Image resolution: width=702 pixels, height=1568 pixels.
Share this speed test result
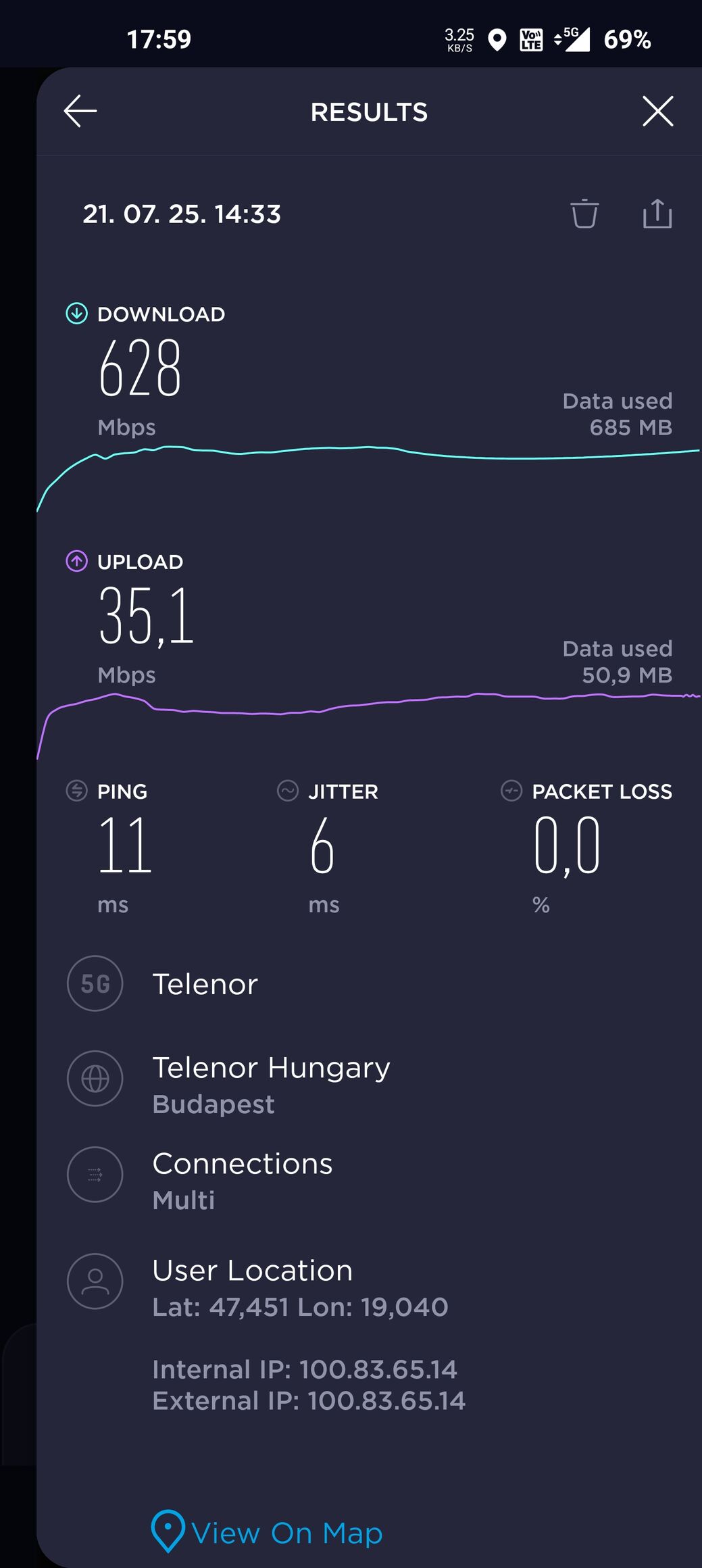657,214
